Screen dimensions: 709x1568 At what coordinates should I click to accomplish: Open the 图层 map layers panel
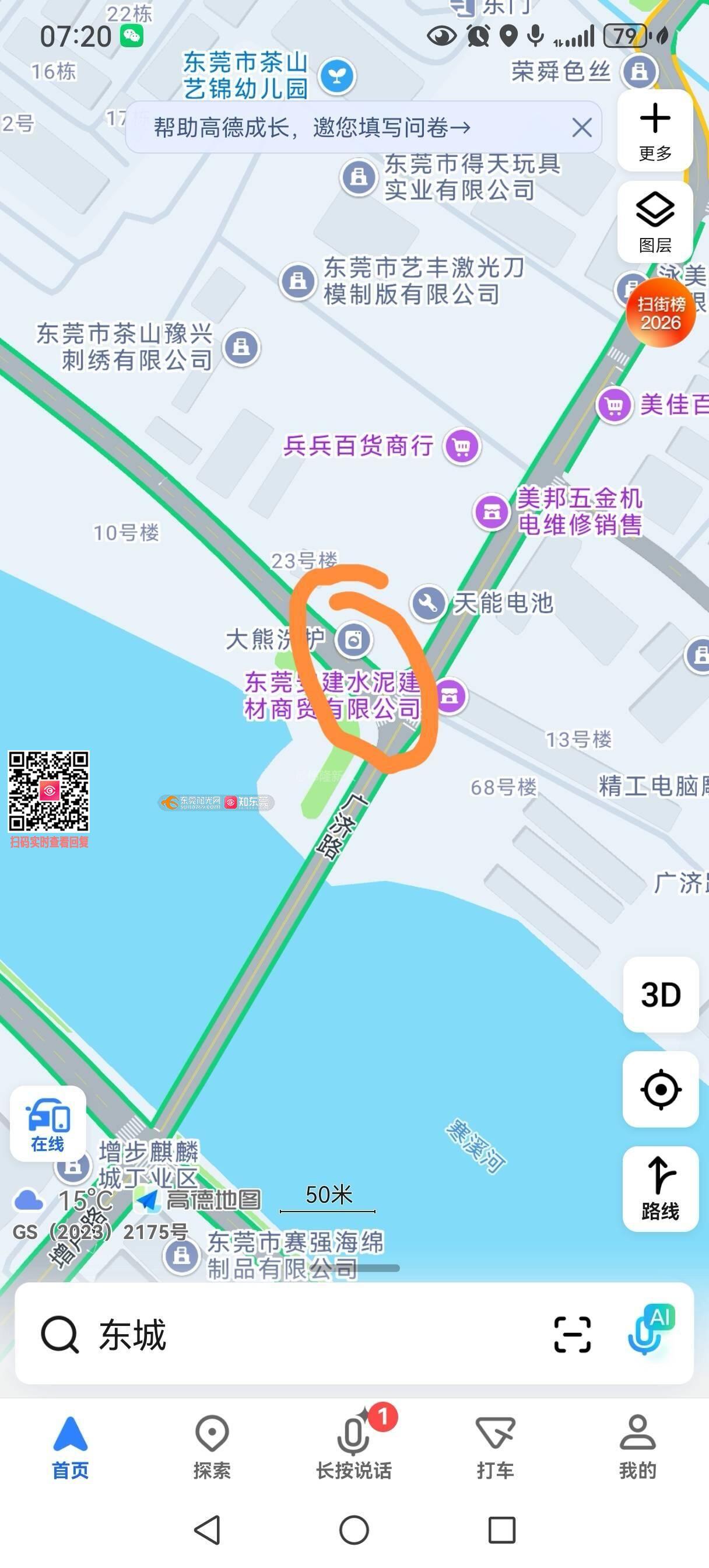coord(655,222)
